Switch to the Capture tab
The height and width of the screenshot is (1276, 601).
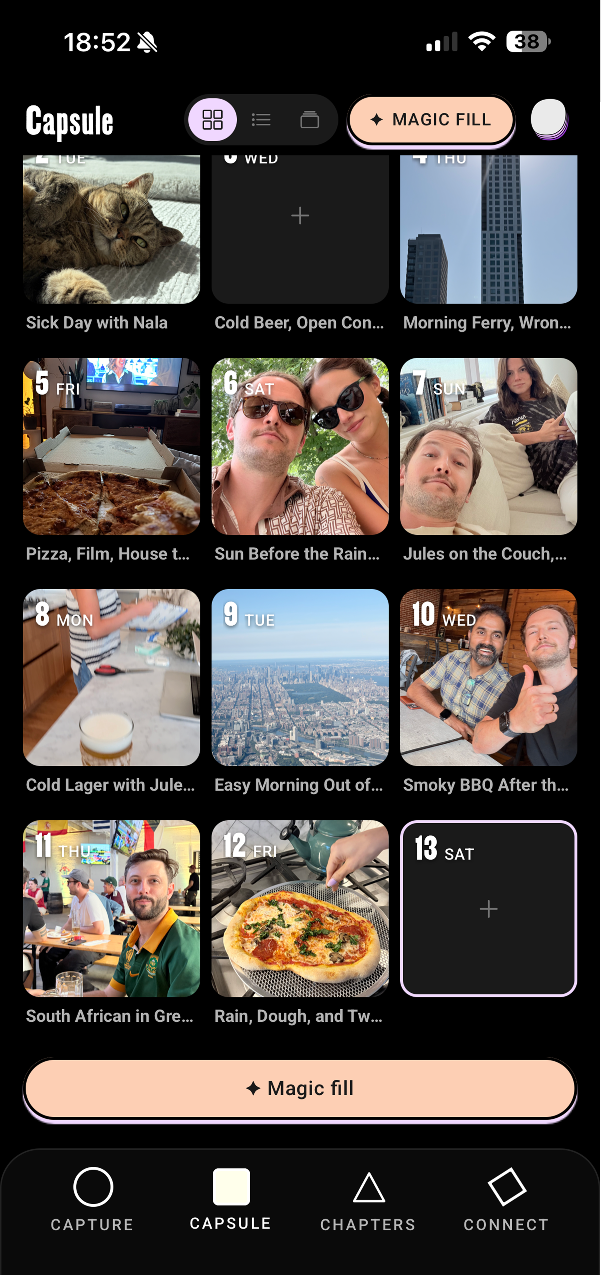point(92,1200)
